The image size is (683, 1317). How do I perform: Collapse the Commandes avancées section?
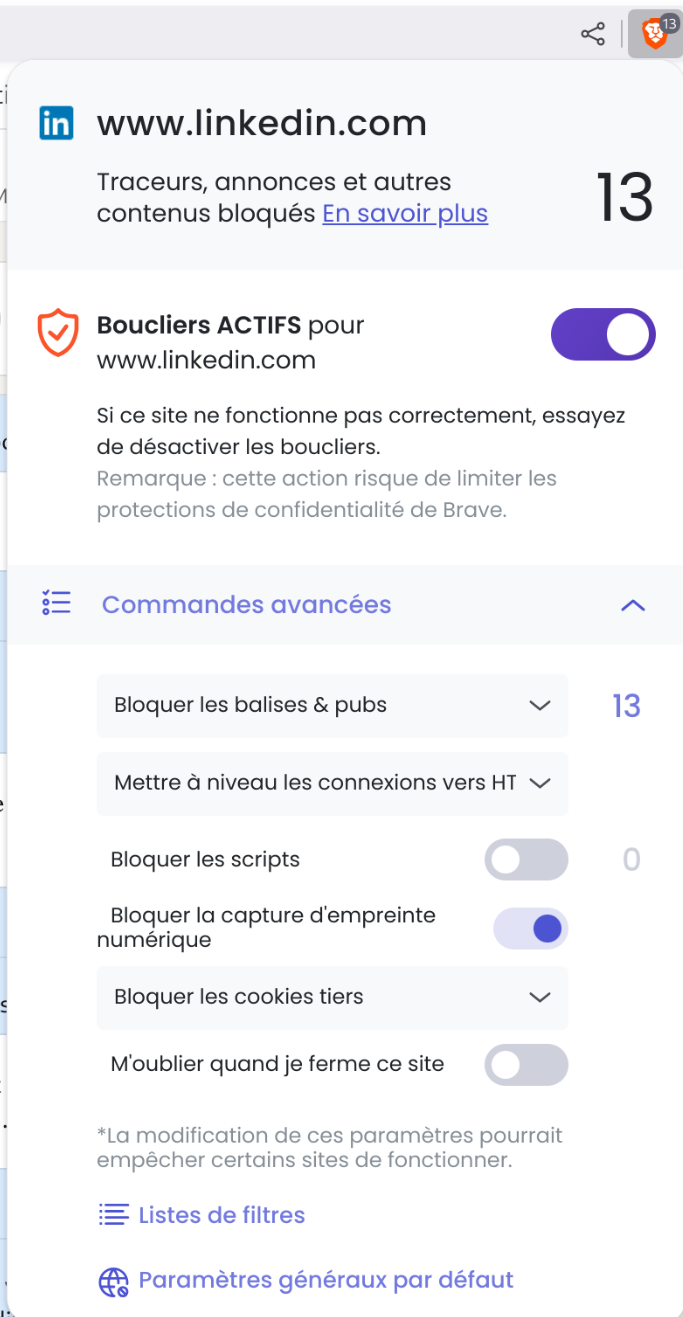633,605
